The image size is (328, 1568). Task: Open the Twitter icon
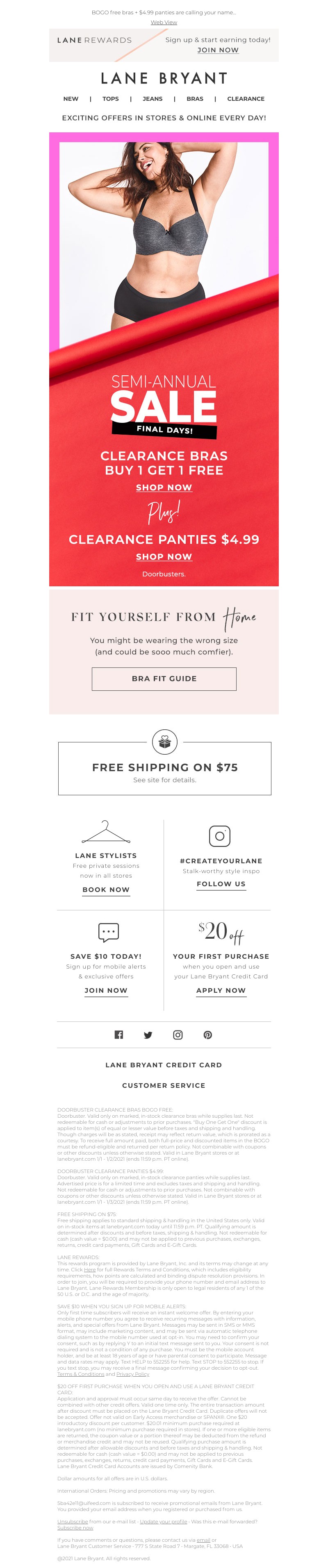[148, 1035]
